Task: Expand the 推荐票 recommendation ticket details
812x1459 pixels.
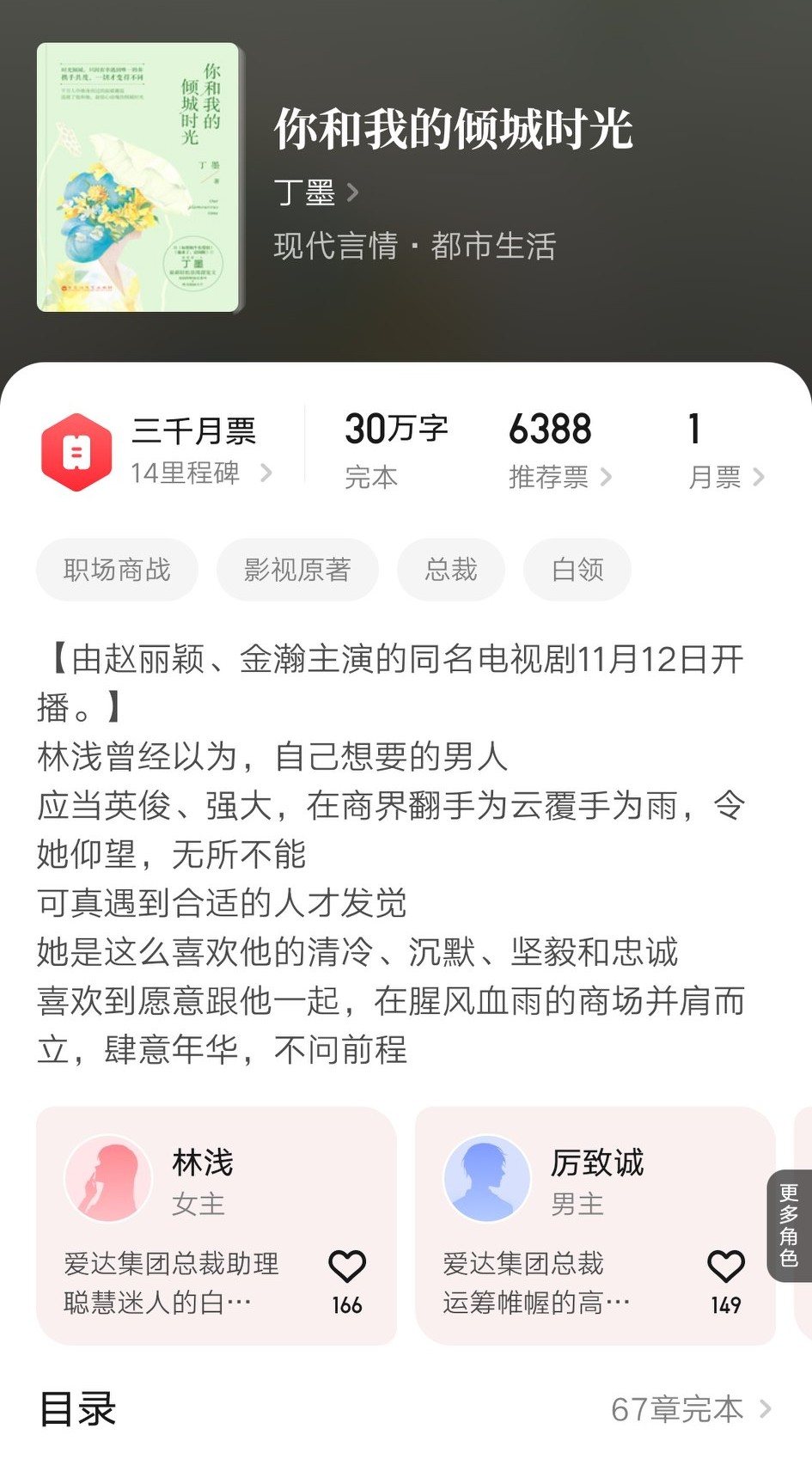Action: point(607,478)
